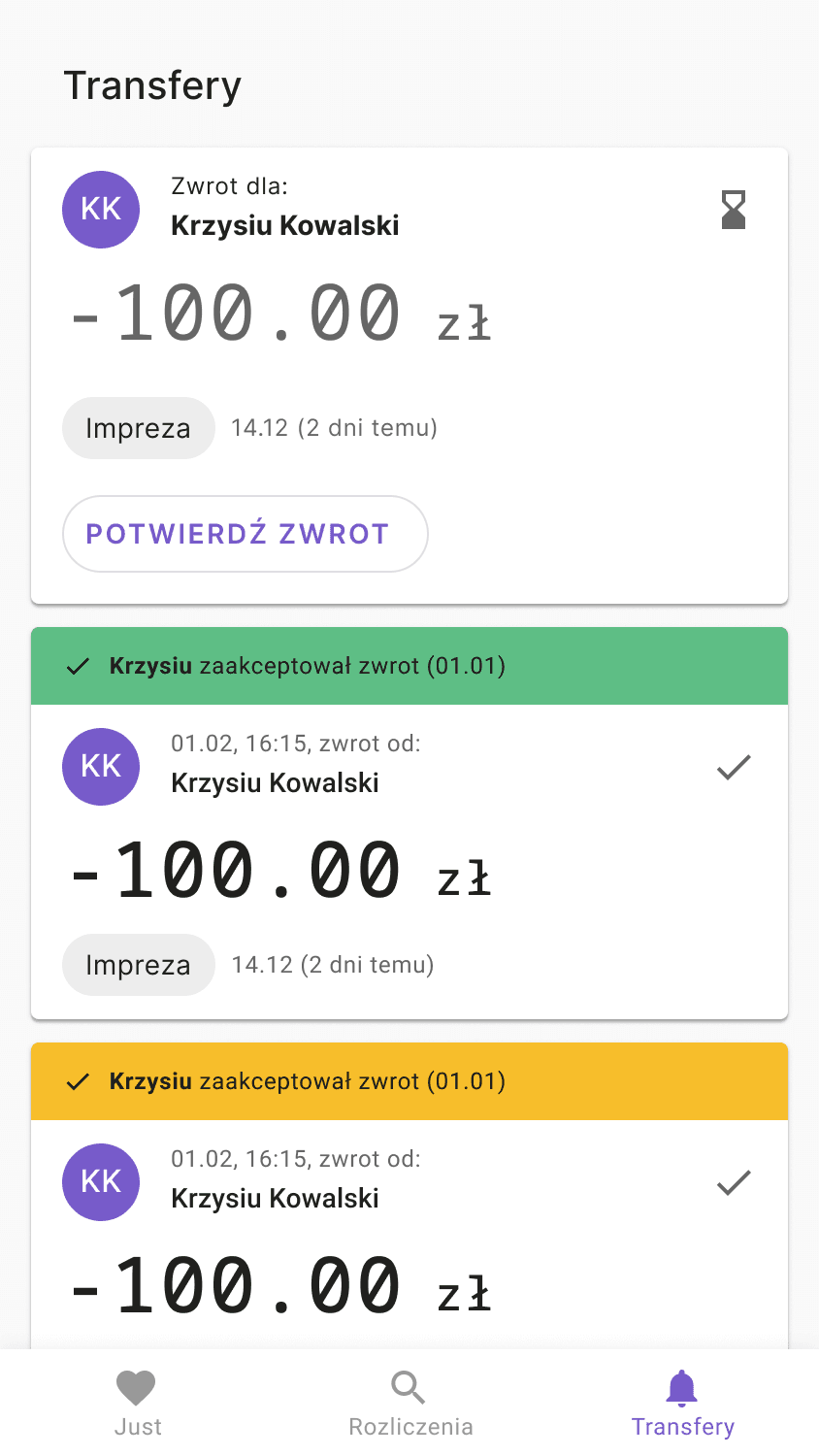Viewport: 819px width, 1456px height.
Task: Tap the bell icon for Transfery
Action: click(x=682, y=1386)
